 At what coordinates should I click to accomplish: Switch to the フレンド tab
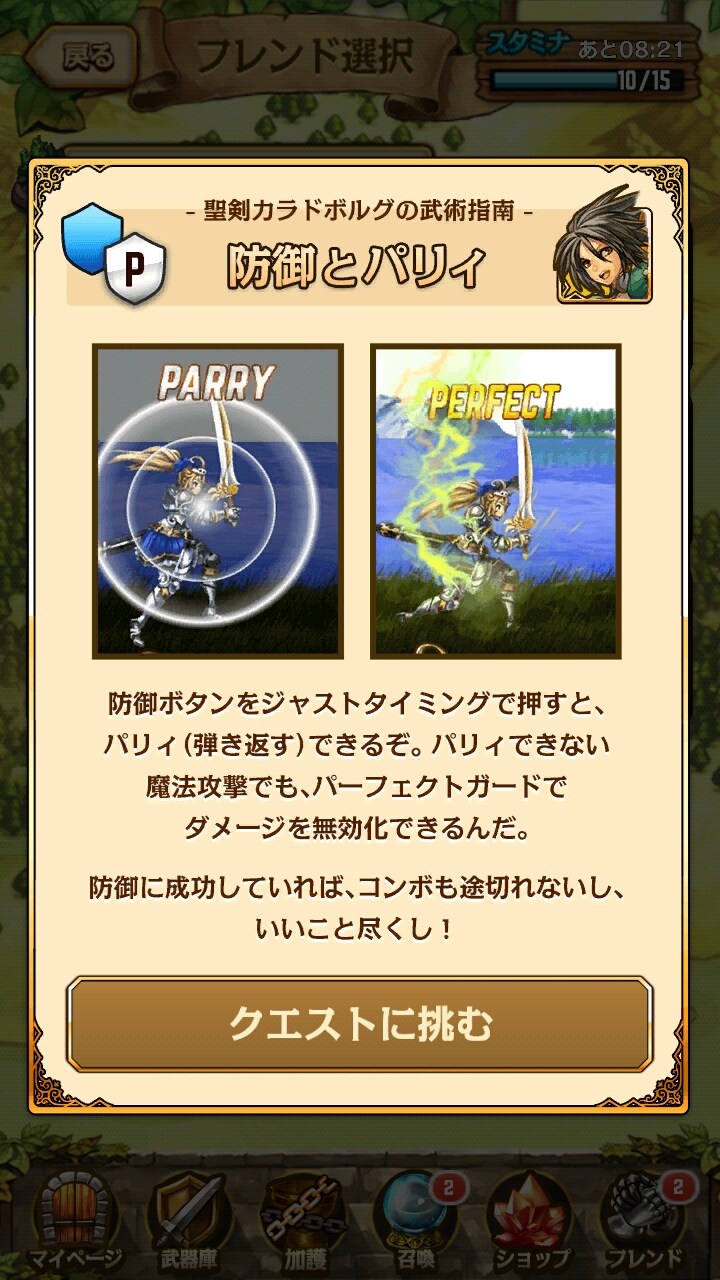pos(645,1222)
